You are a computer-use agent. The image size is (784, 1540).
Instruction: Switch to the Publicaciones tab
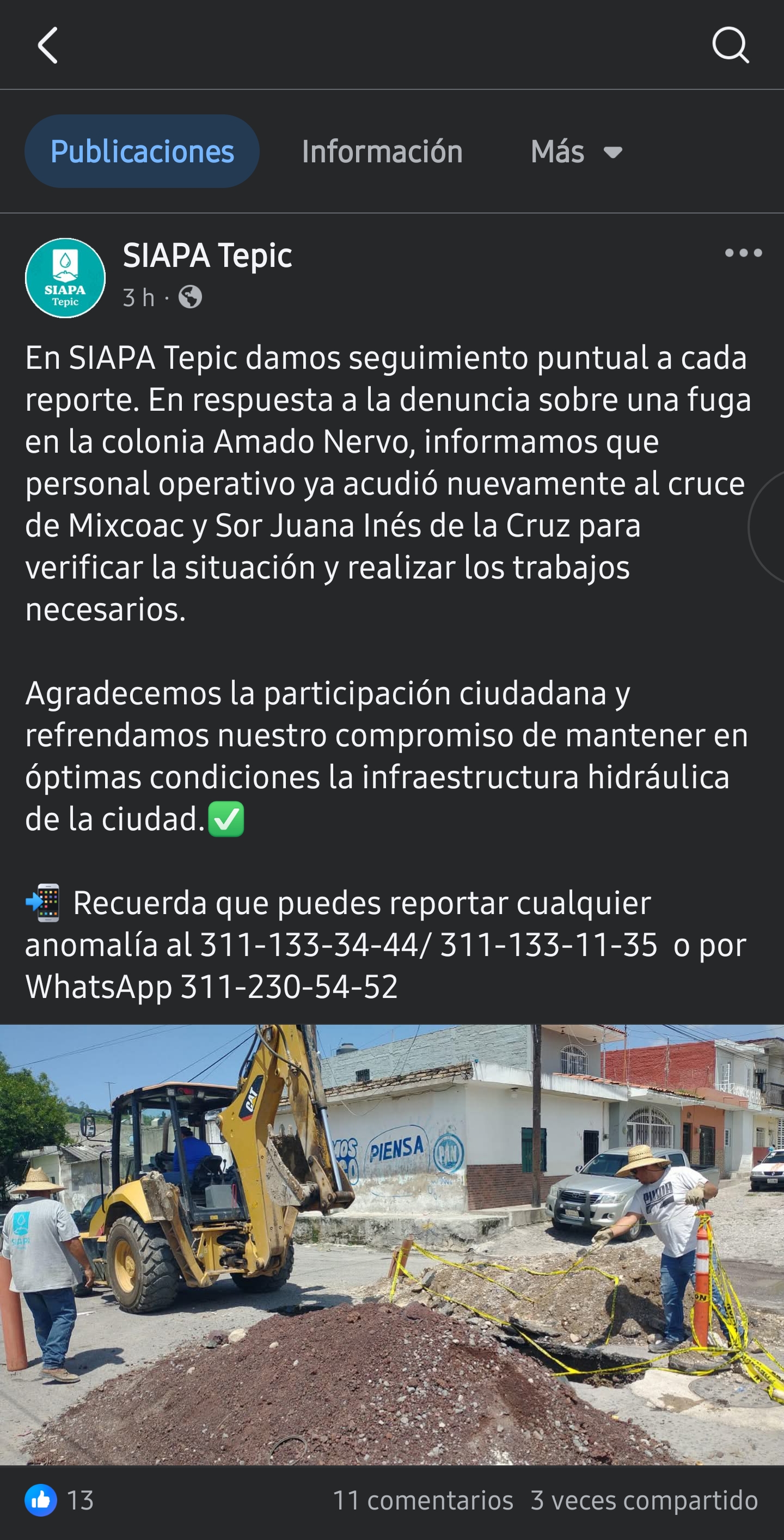142,151
